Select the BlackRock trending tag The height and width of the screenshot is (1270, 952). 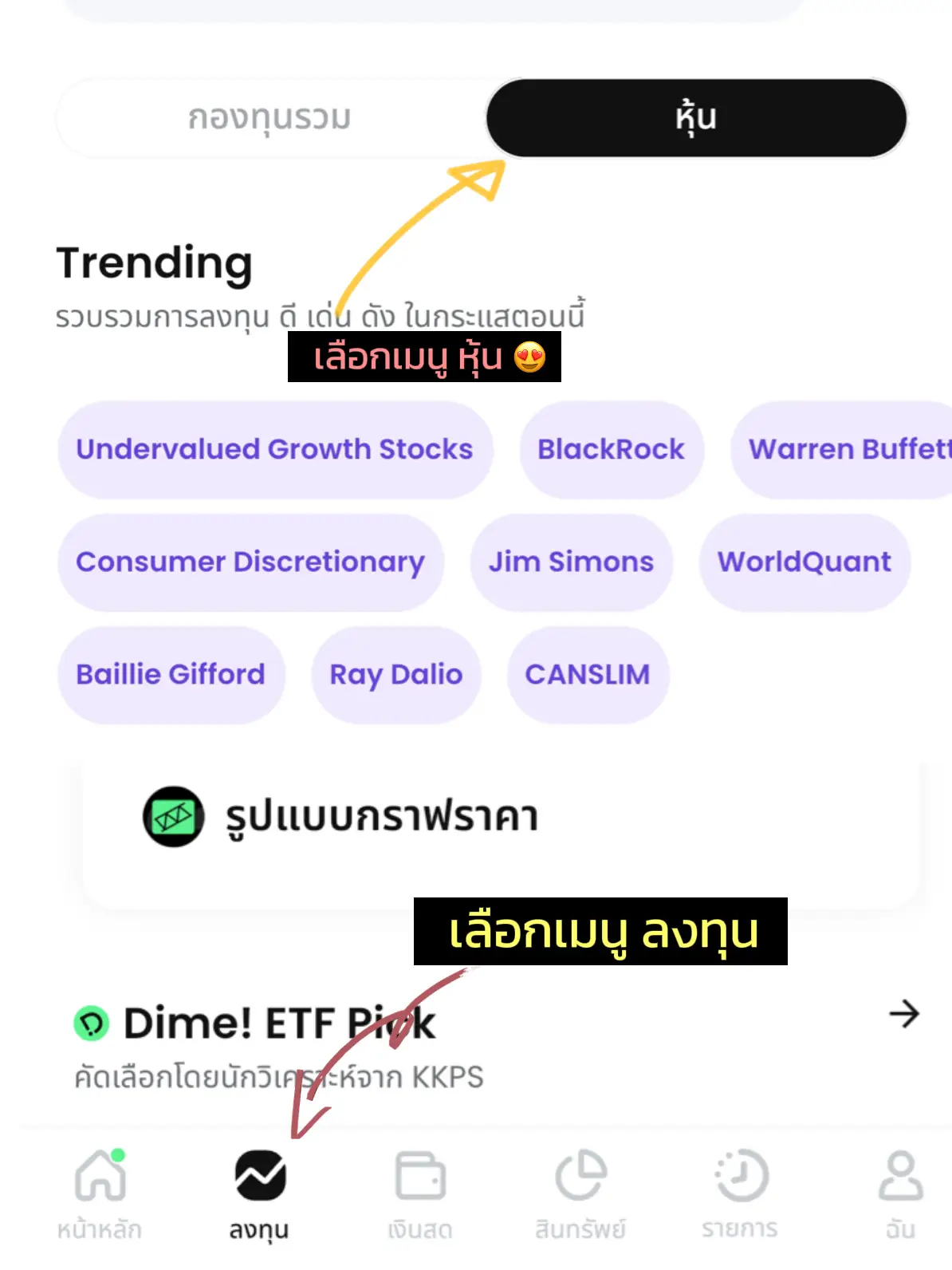(x=611, y=449)
